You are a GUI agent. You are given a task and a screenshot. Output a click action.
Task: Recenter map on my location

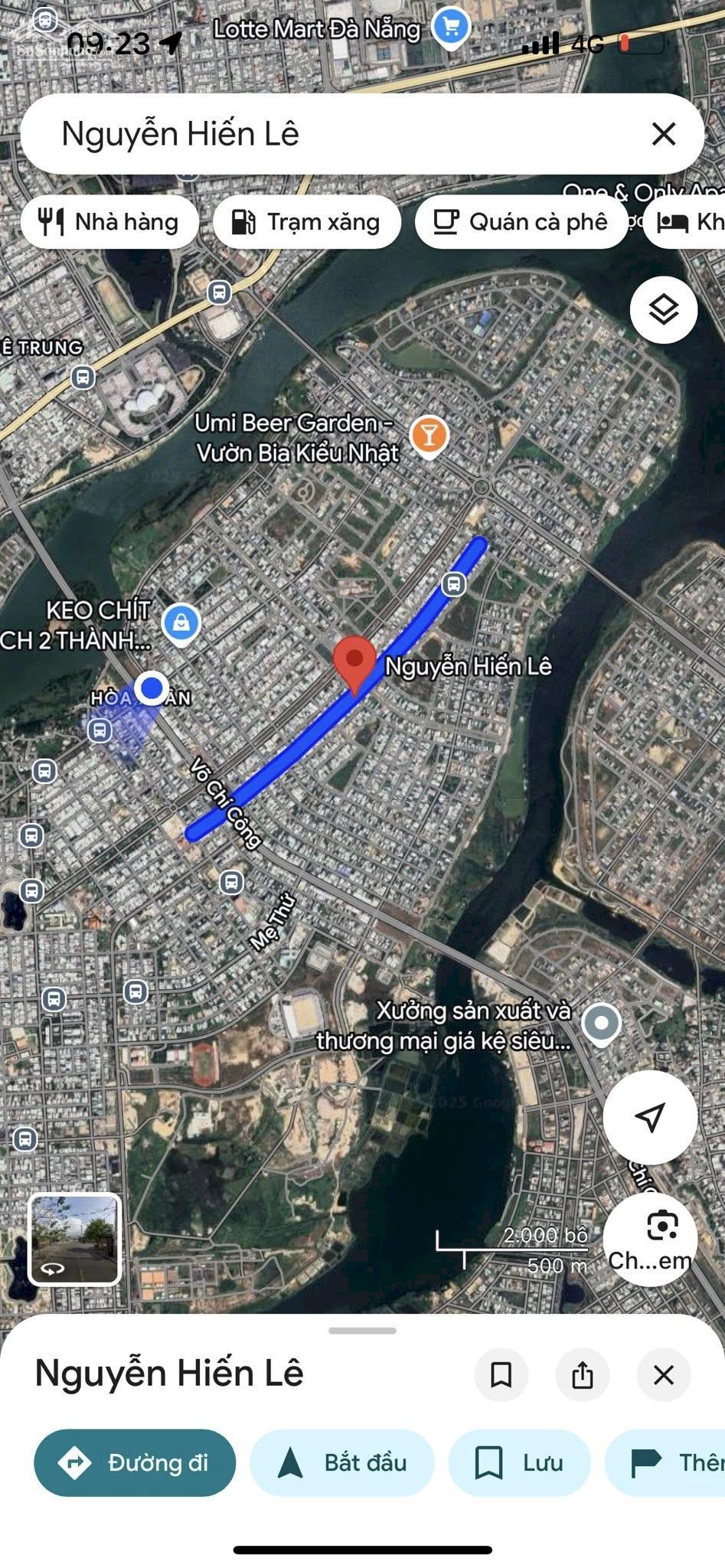point(650,1117)
